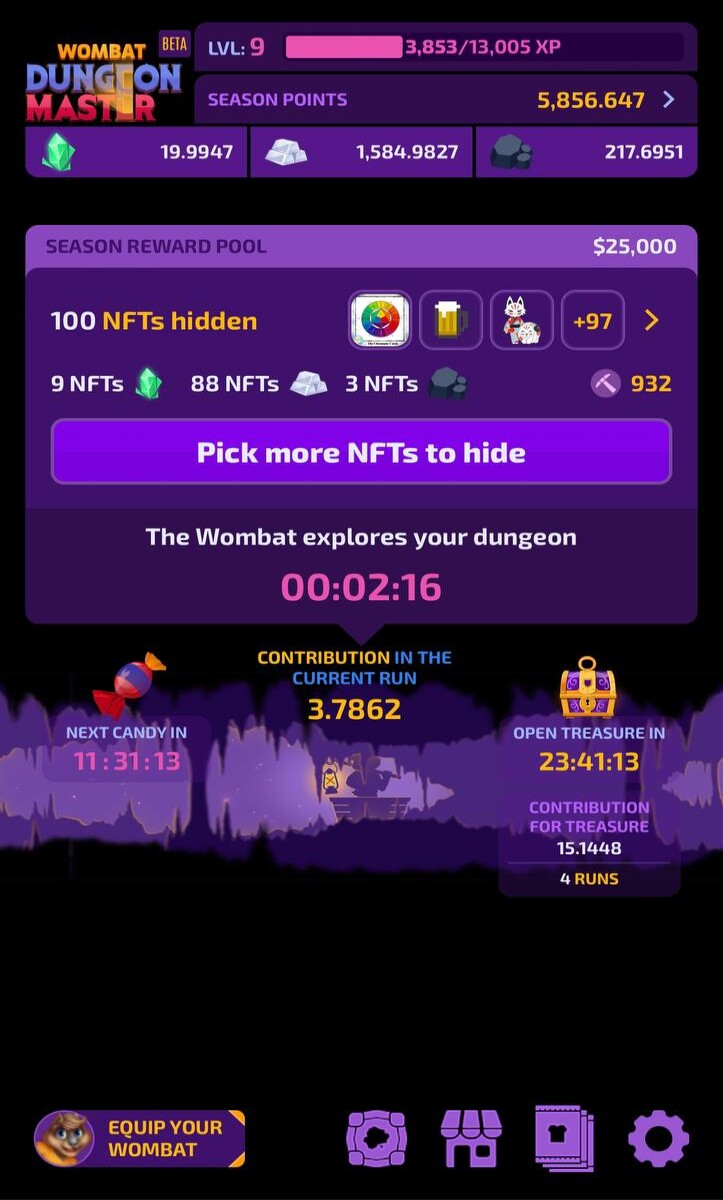723x1200 pixels.
Task: Open the dungeon map icon
Action: click(376, 1139)
